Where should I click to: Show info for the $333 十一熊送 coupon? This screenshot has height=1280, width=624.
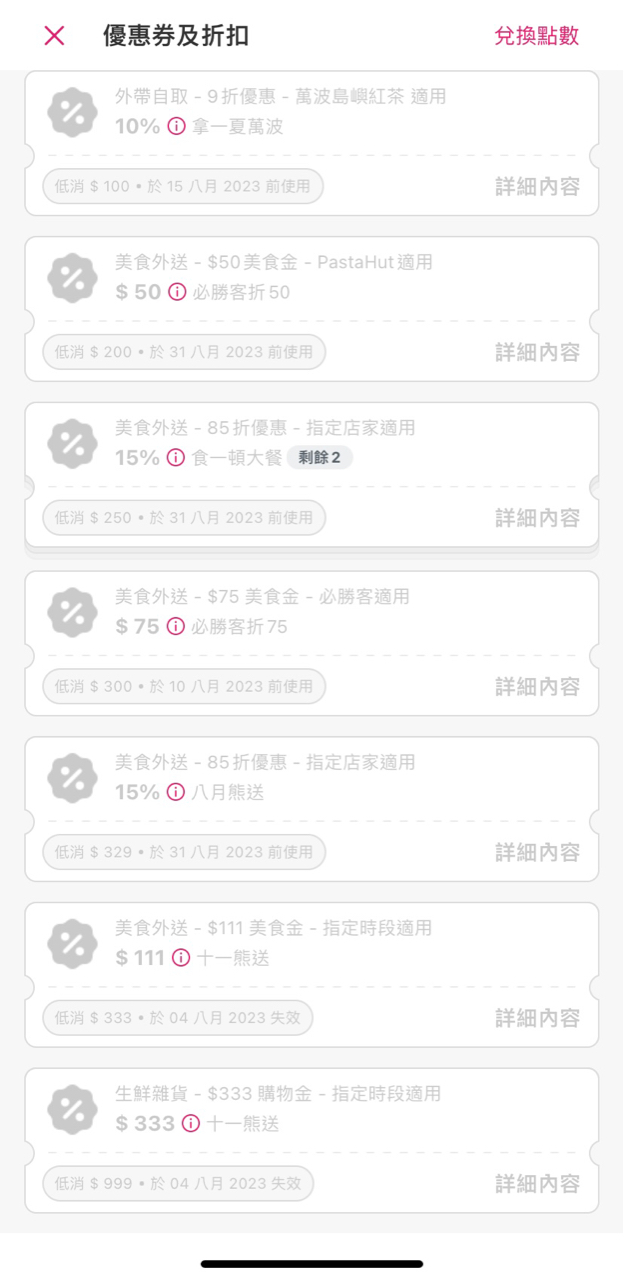pyautogui.click(x=191, y=1123)
